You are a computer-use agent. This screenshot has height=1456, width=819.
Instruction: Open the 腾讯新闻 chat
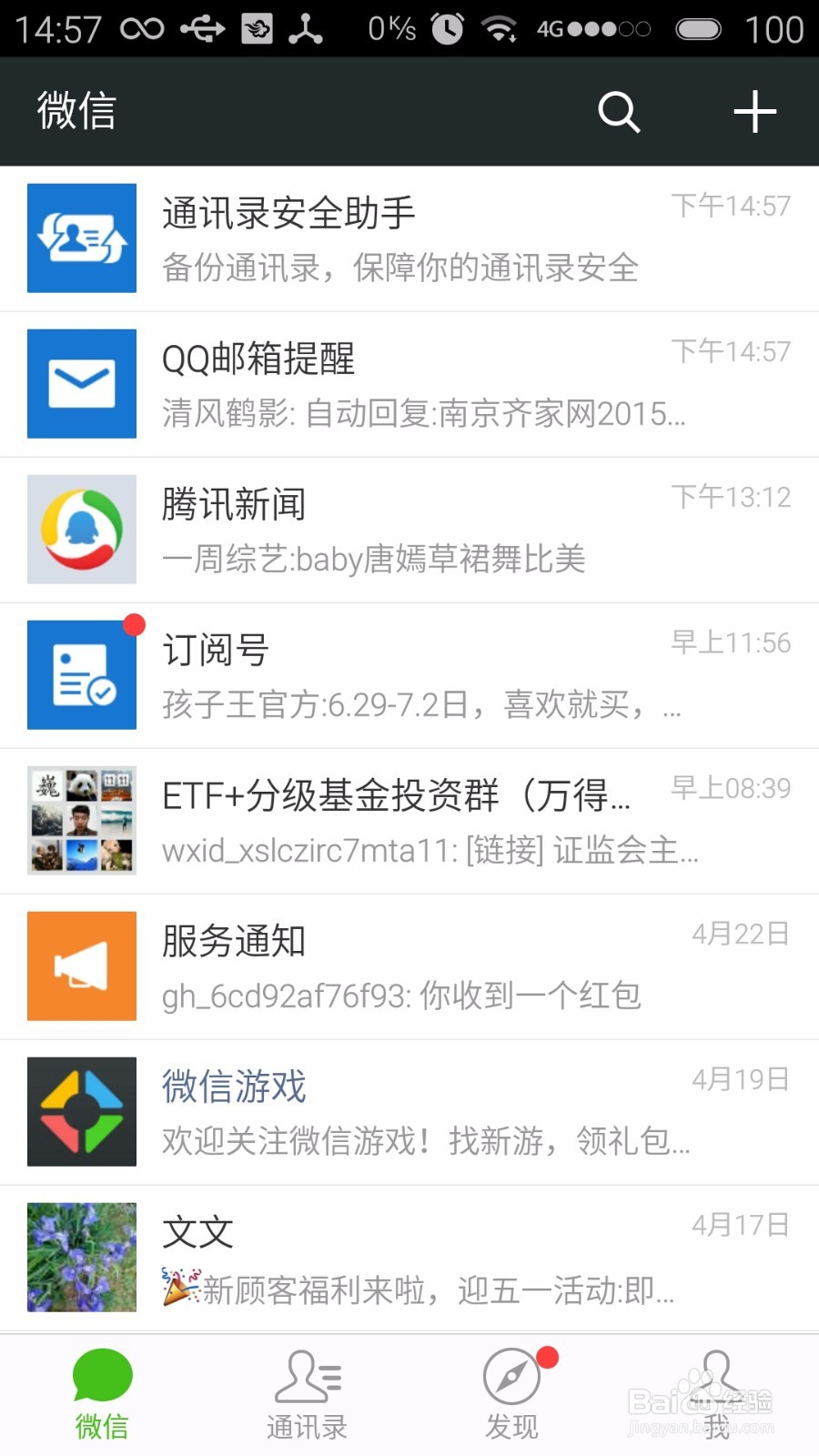pos(409,530)
